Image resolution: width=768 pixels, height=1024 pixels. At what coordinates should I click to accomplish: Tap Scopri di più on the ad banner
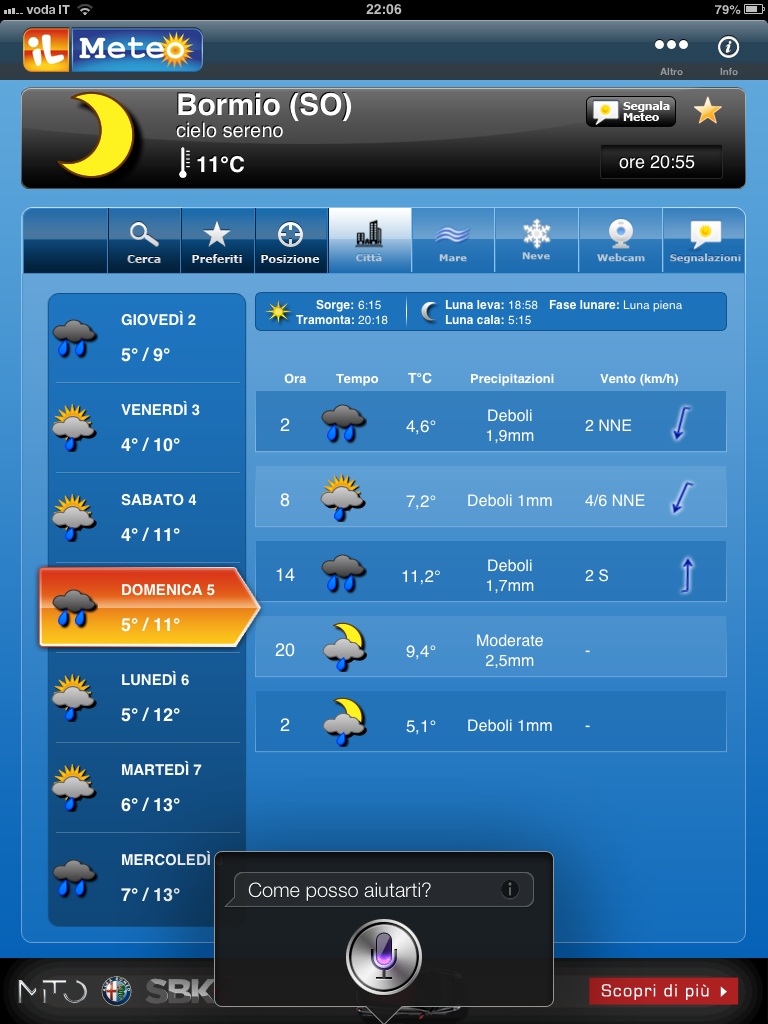pos(663,991)
